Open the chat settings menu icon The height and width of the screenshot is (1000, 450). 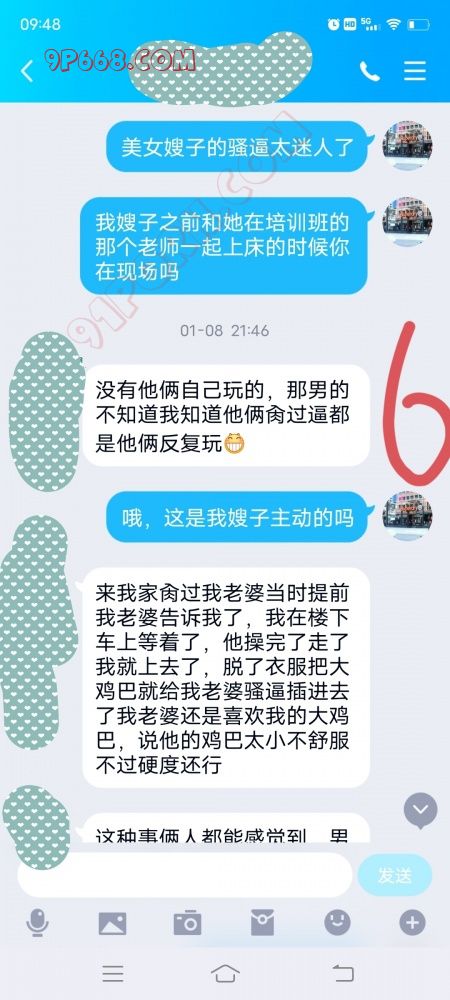coord(414,71)
